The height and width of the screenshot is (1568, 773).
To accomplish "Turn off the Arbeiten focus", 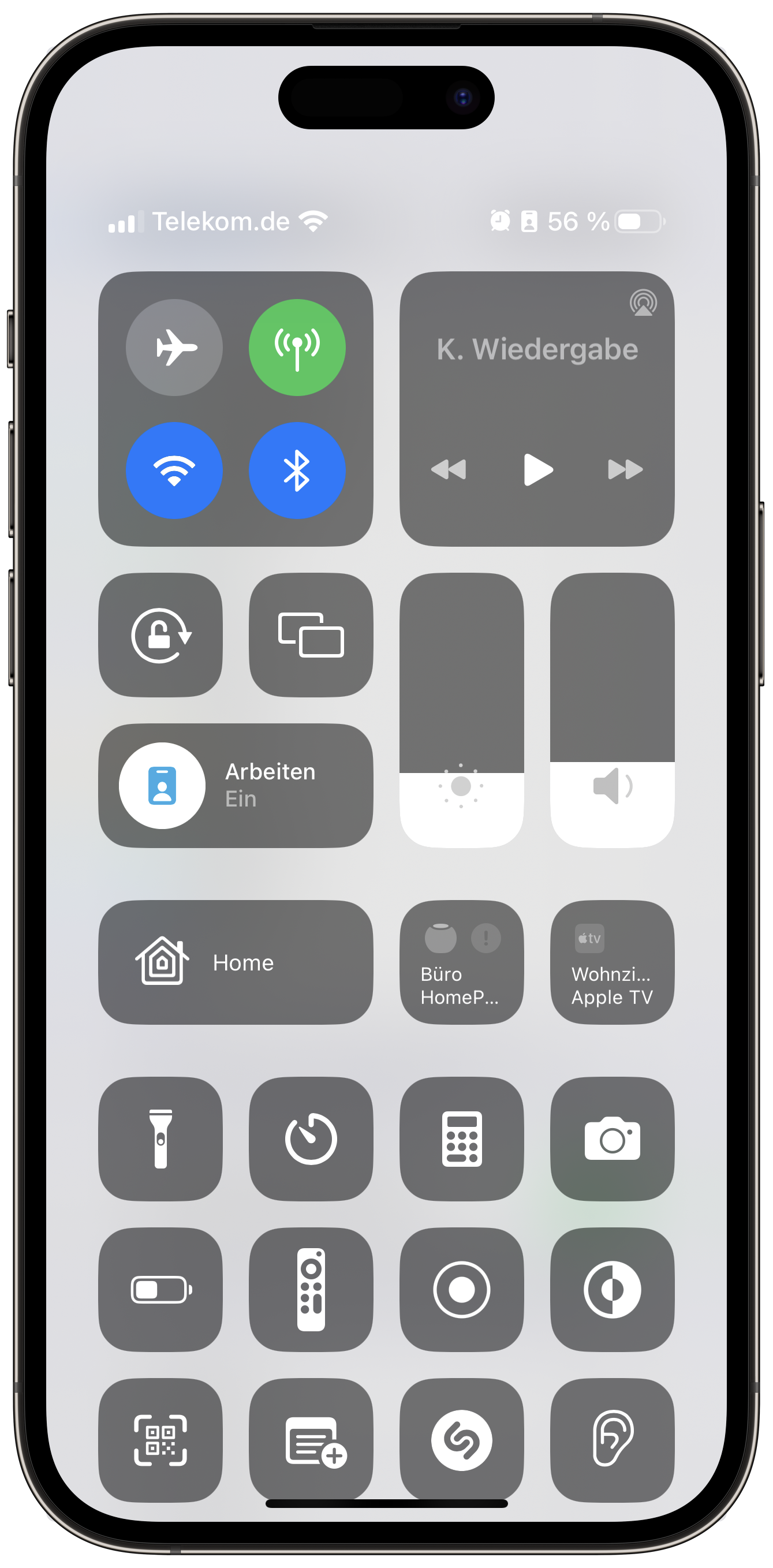I will pos(162,785).
